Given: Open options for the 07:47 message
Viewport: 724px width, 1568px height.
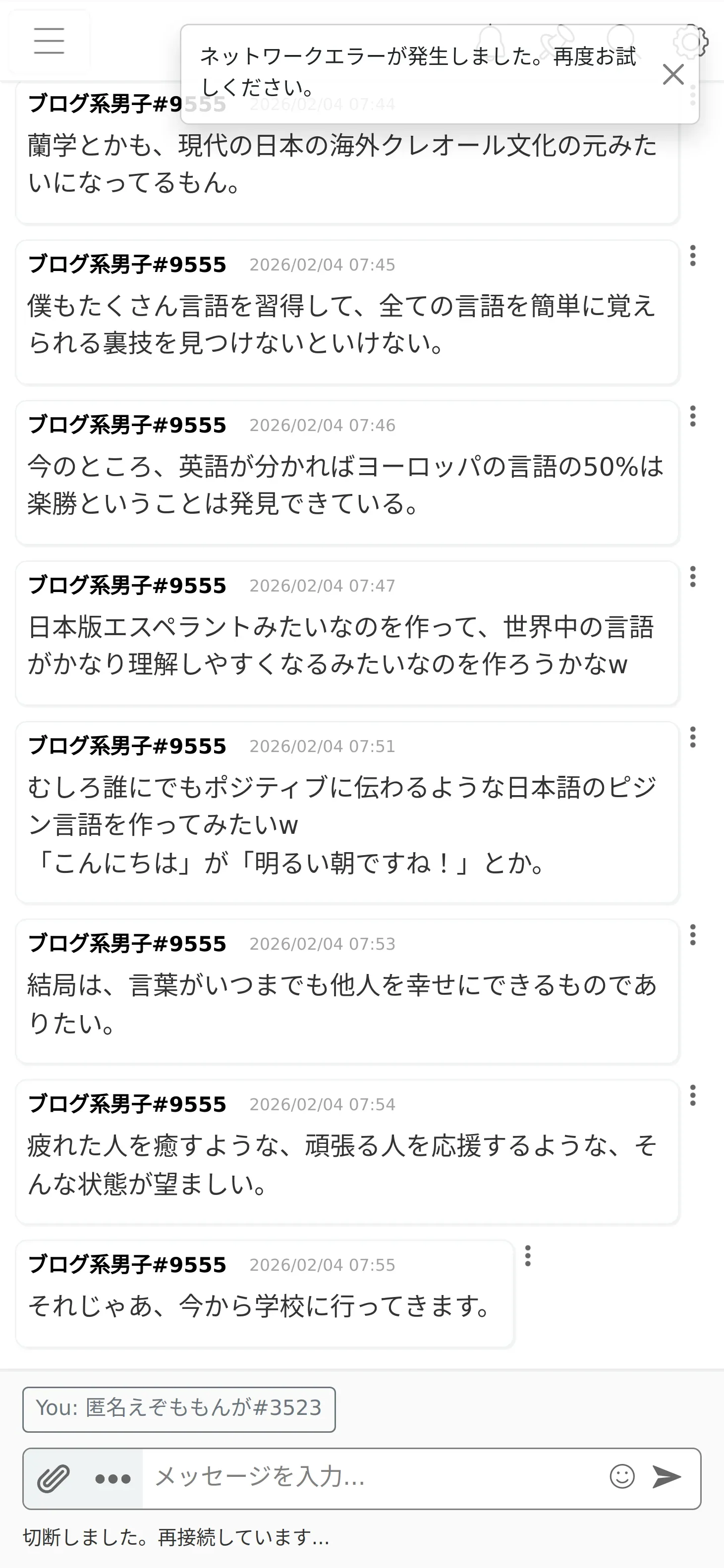Looking at the screenshot, I should point(692,577).
